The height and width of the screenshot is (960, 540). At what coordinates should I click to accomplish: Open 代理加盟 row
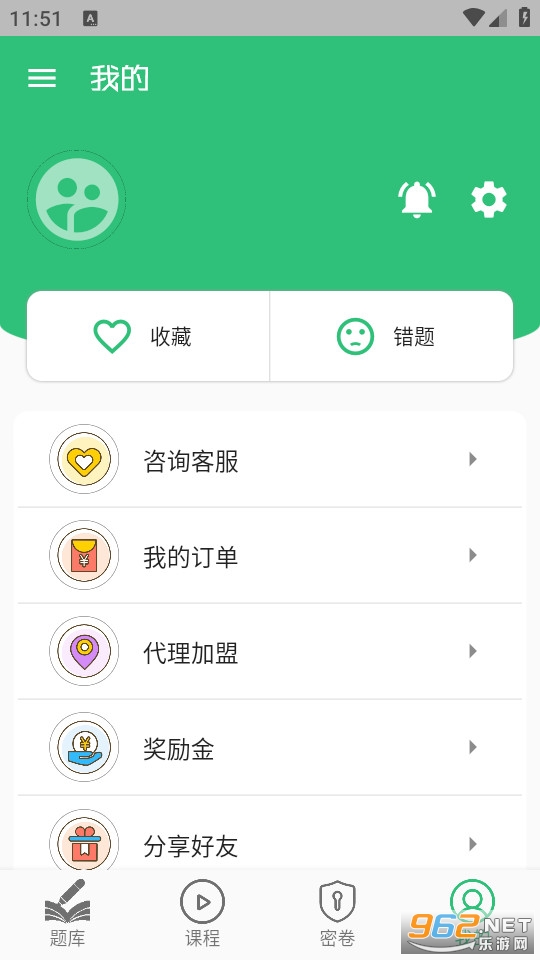pos(269,651)
